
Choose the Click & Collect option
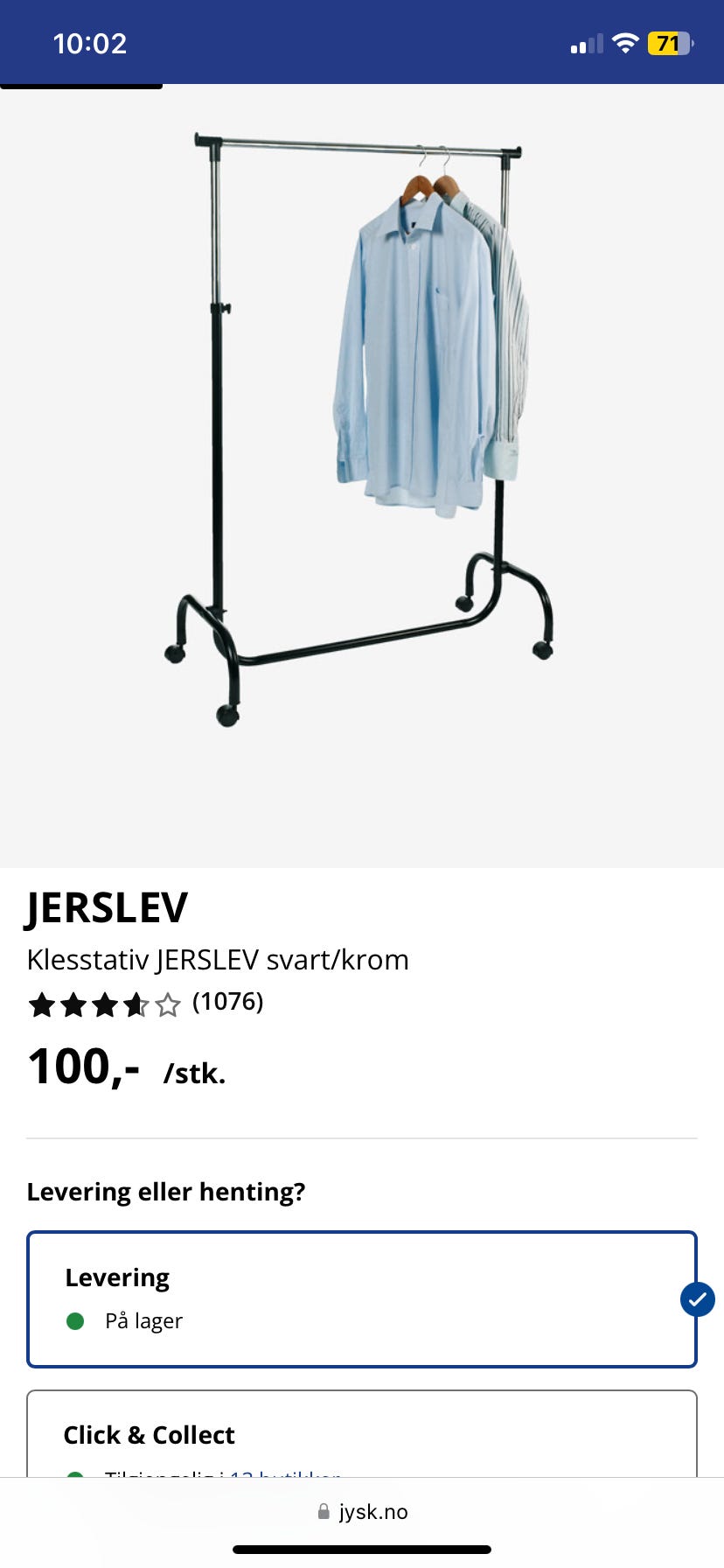click(x=362, y=1433)
